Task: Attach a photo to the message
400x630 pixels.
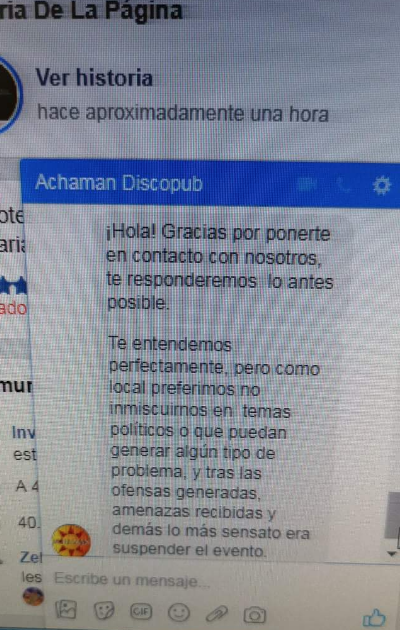Action: [x=66, y=609]
